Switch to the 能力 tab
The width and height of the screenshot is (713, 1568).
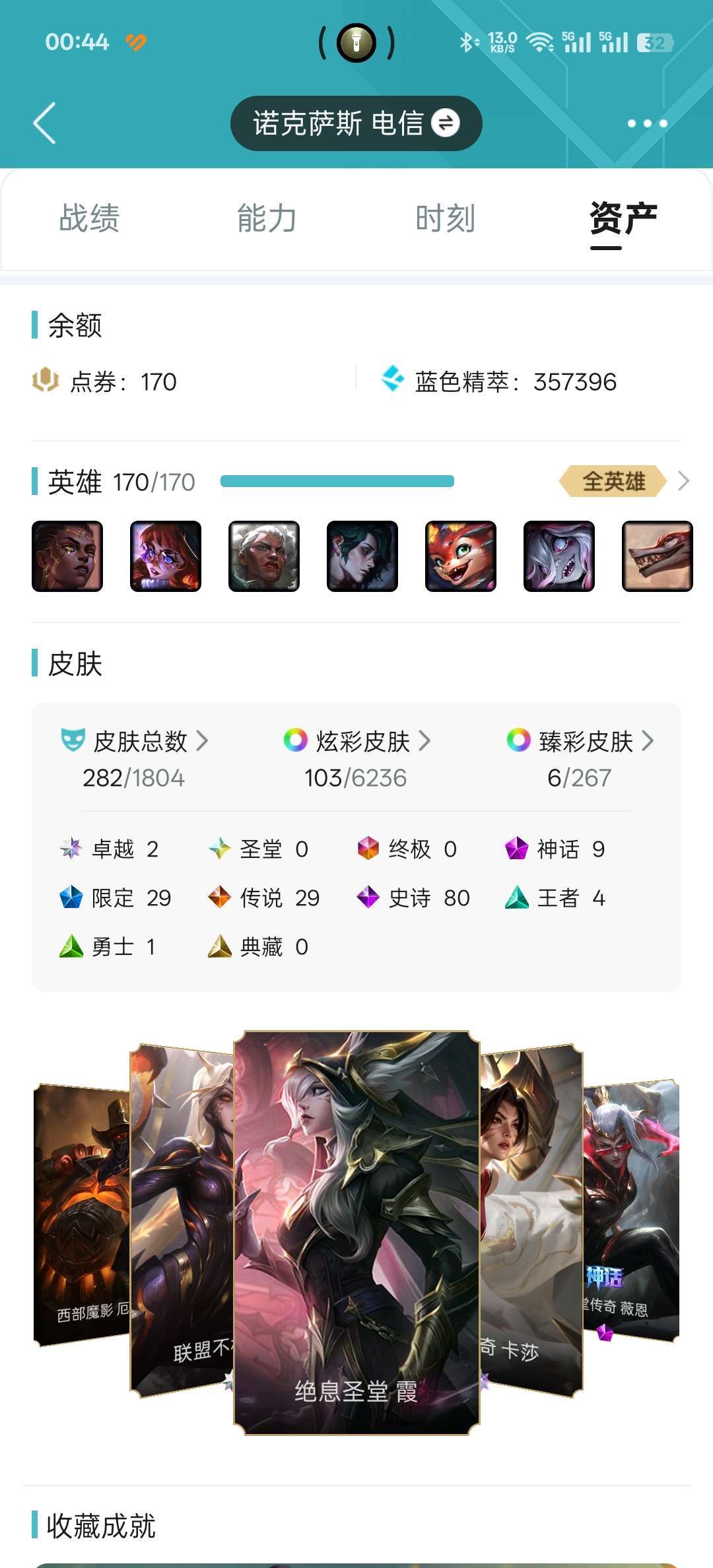pos(267,218)
